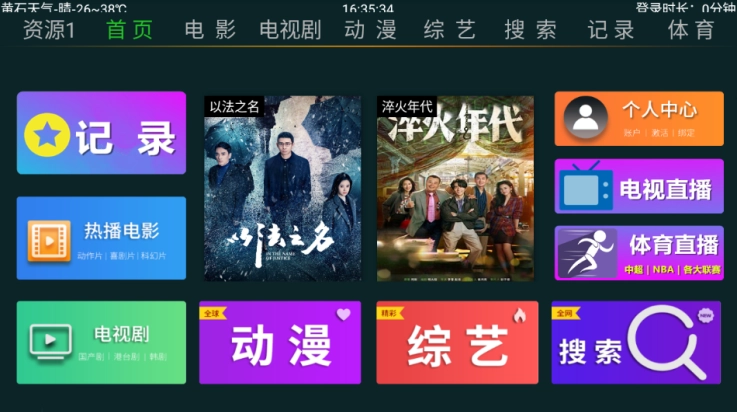
Task: Open the 搜索 magnifier tile
Action: [x=635, y=343]
